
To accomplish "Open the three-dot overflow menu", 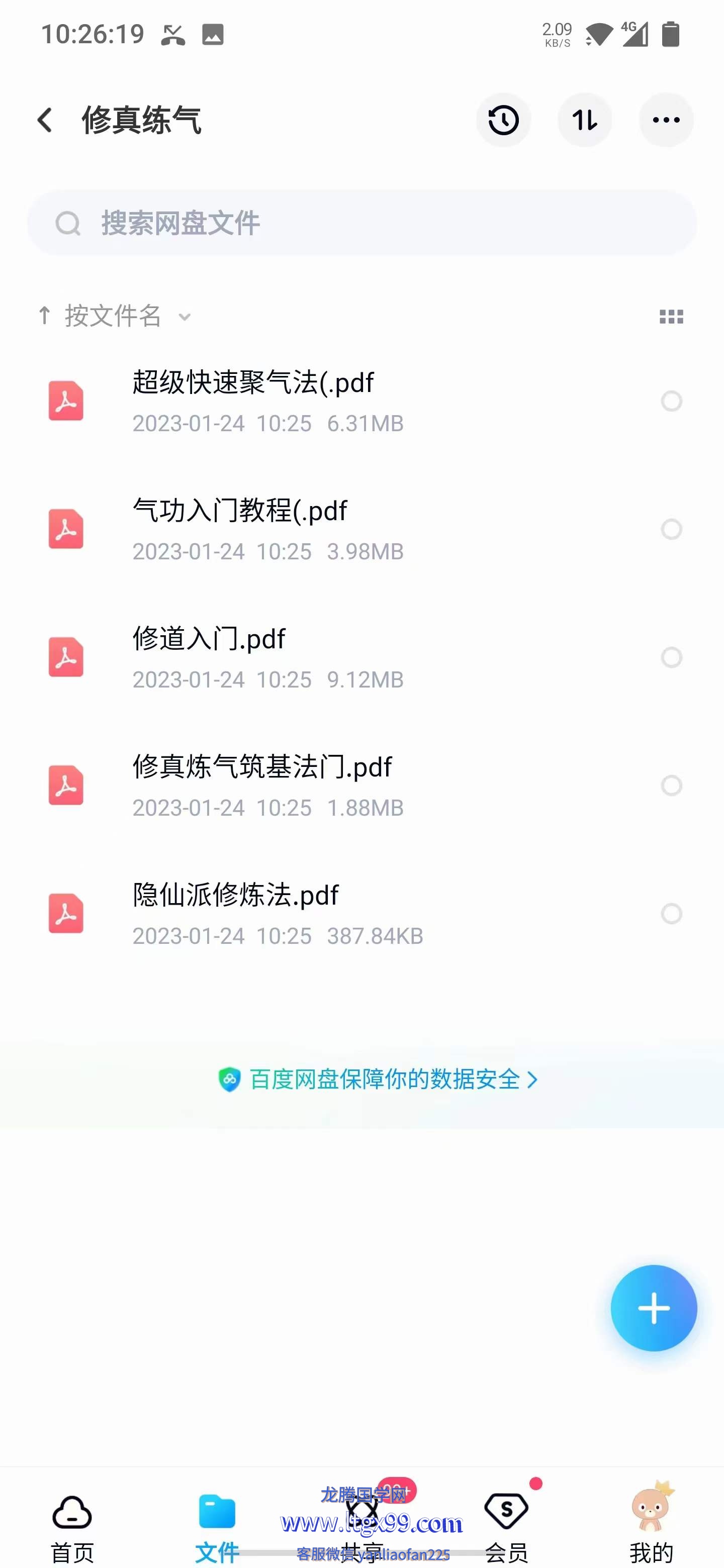I will coord(666,120).
